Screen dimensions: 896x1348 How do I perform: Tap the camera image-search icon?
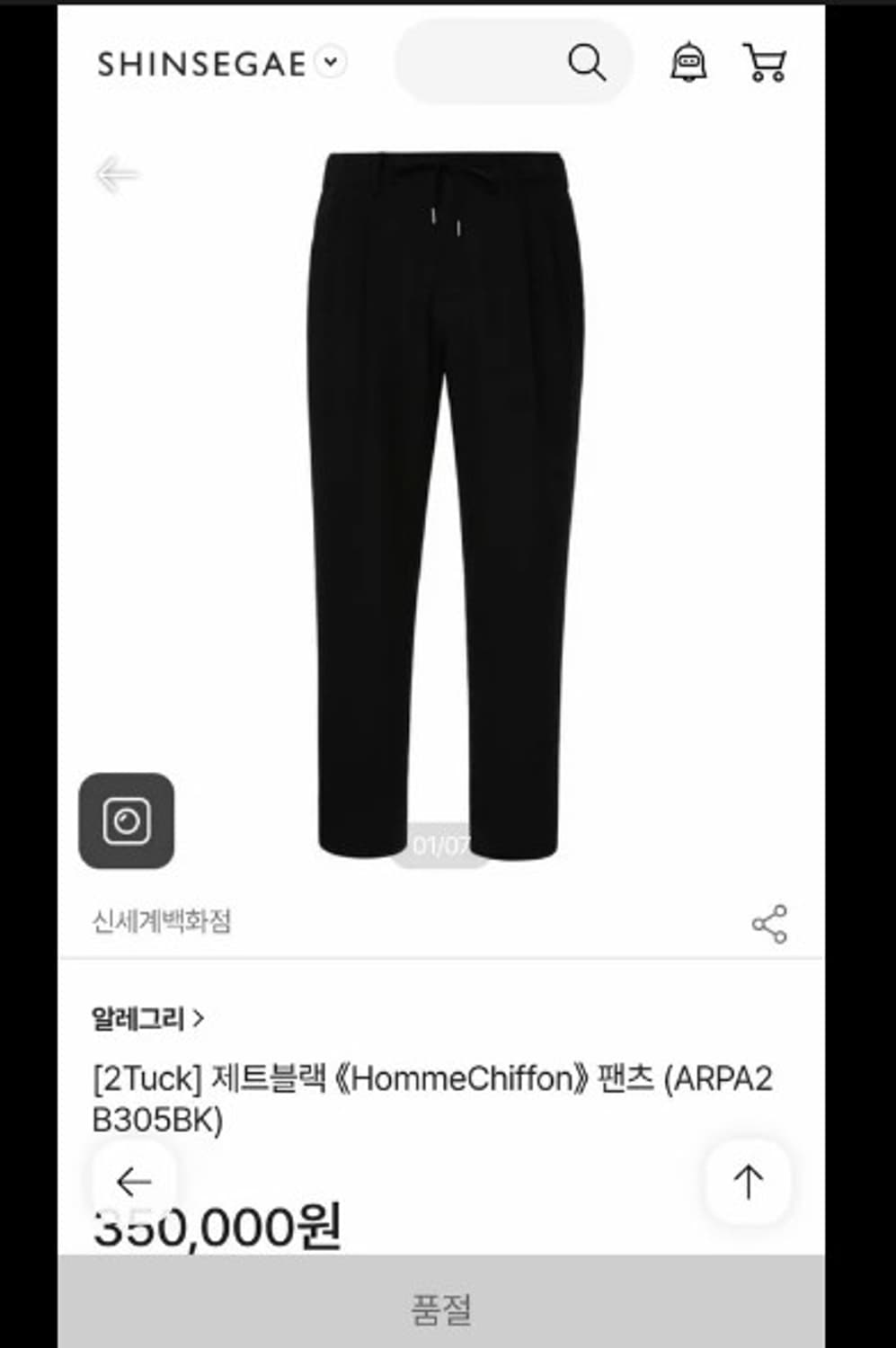[129, 820]
